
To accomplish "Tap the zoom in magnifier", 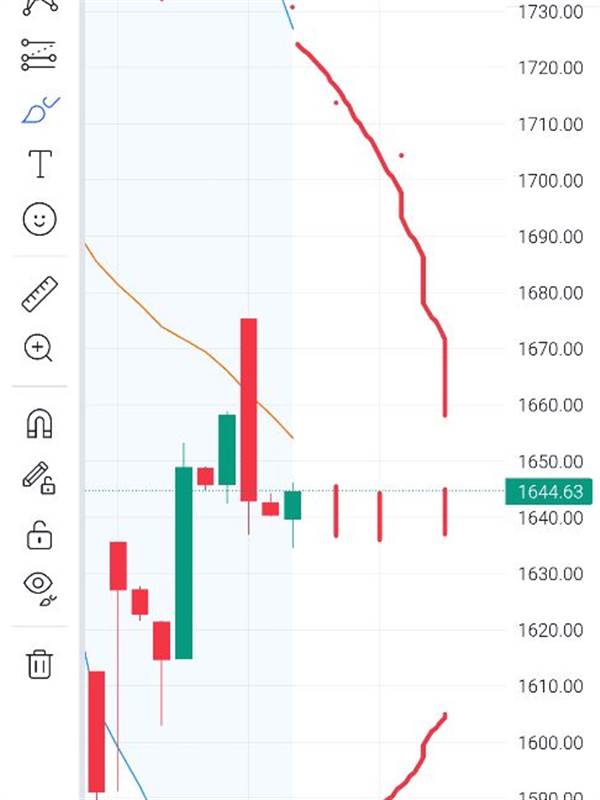I will click(x=39, y=348).
